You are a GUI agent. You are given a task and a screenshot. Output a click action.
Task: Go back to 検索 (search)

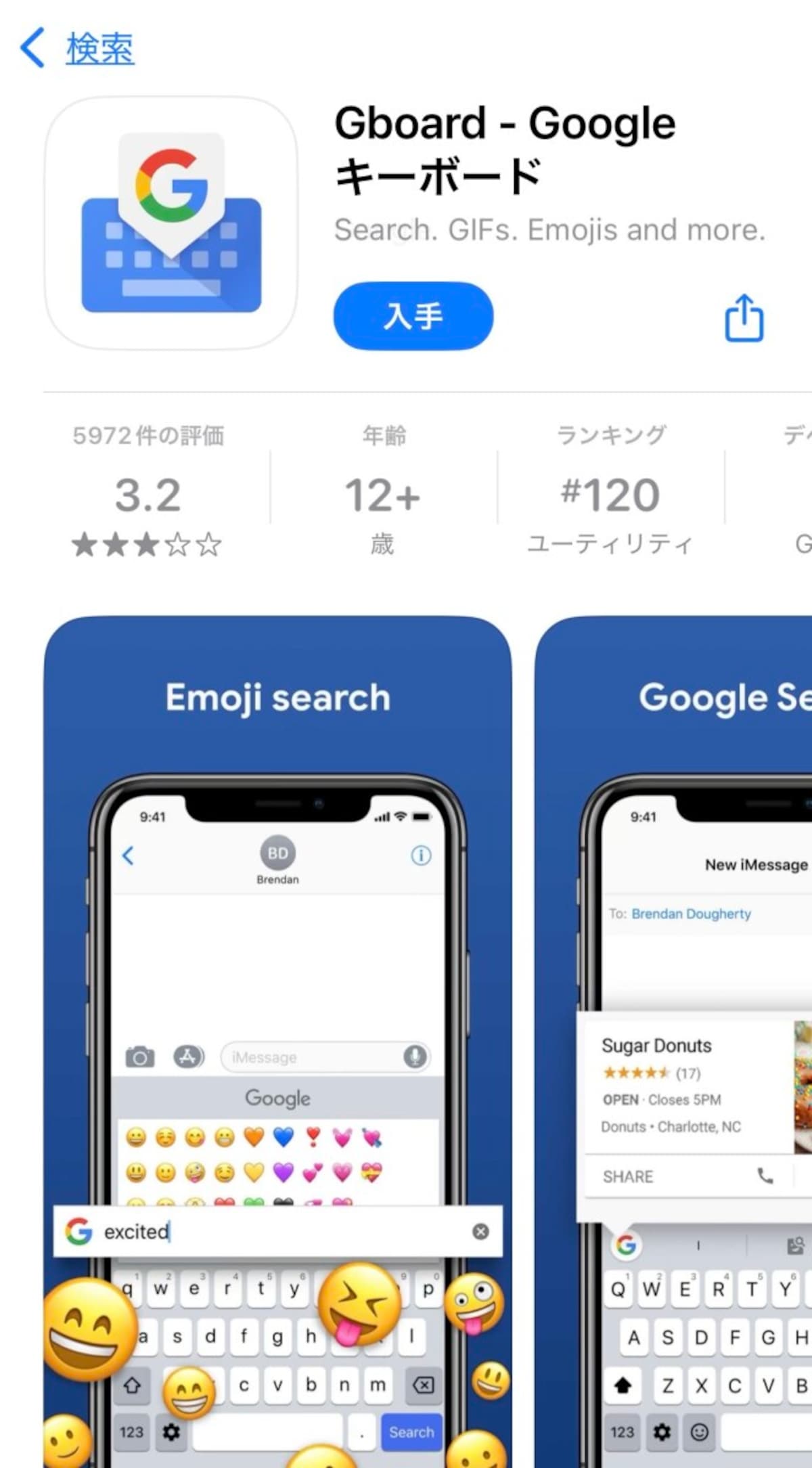point(78,49)
